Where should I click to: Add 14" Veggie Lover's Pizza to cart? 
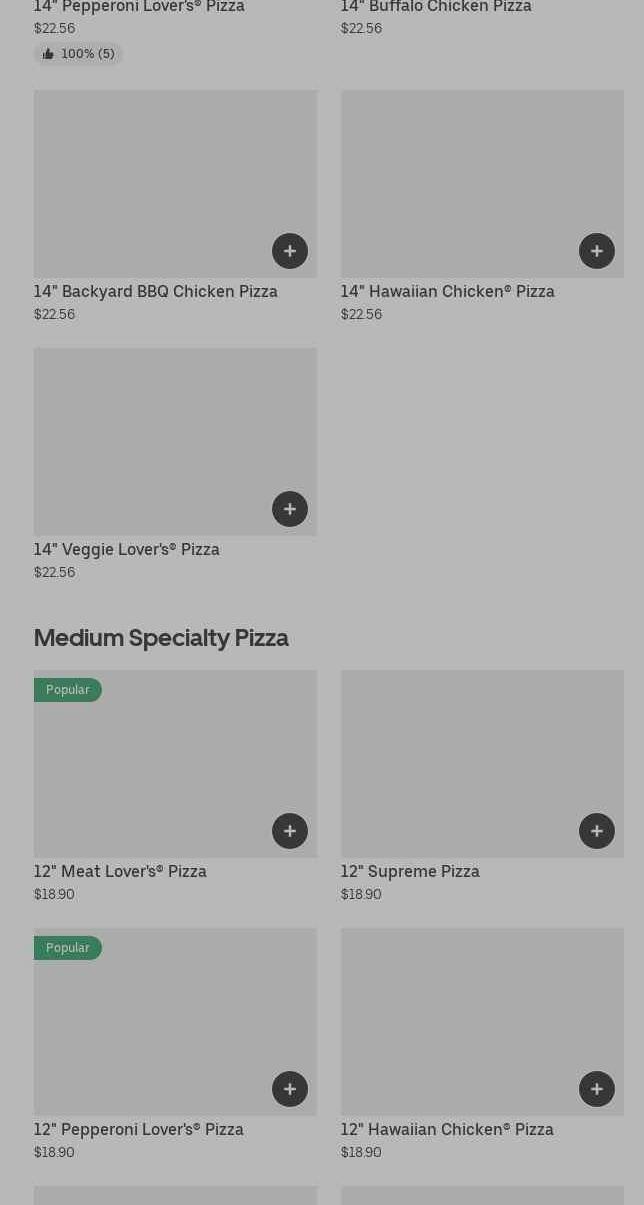pos(290,509)
